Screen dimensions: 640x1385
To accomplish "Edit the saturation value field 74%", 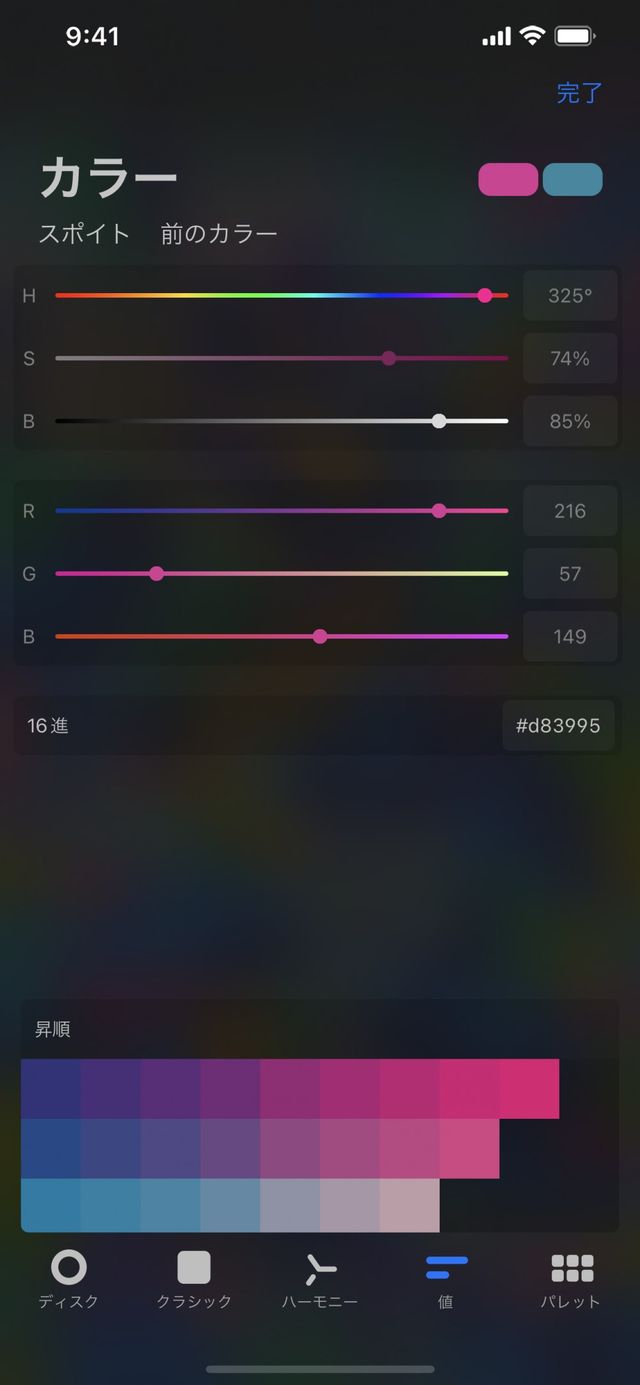I will click(570, 358).
